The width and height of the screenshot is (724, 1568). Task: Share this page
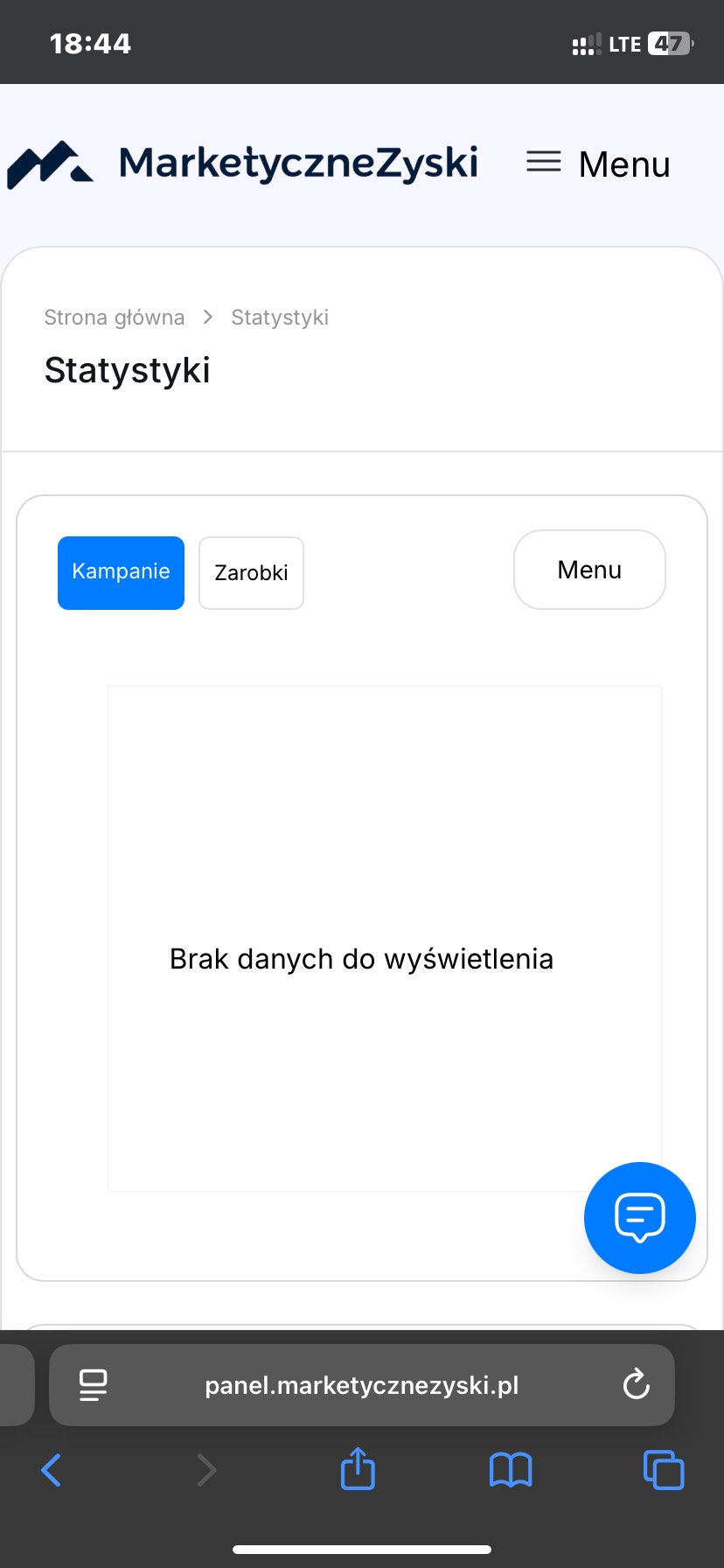[x=358, y=1469]
